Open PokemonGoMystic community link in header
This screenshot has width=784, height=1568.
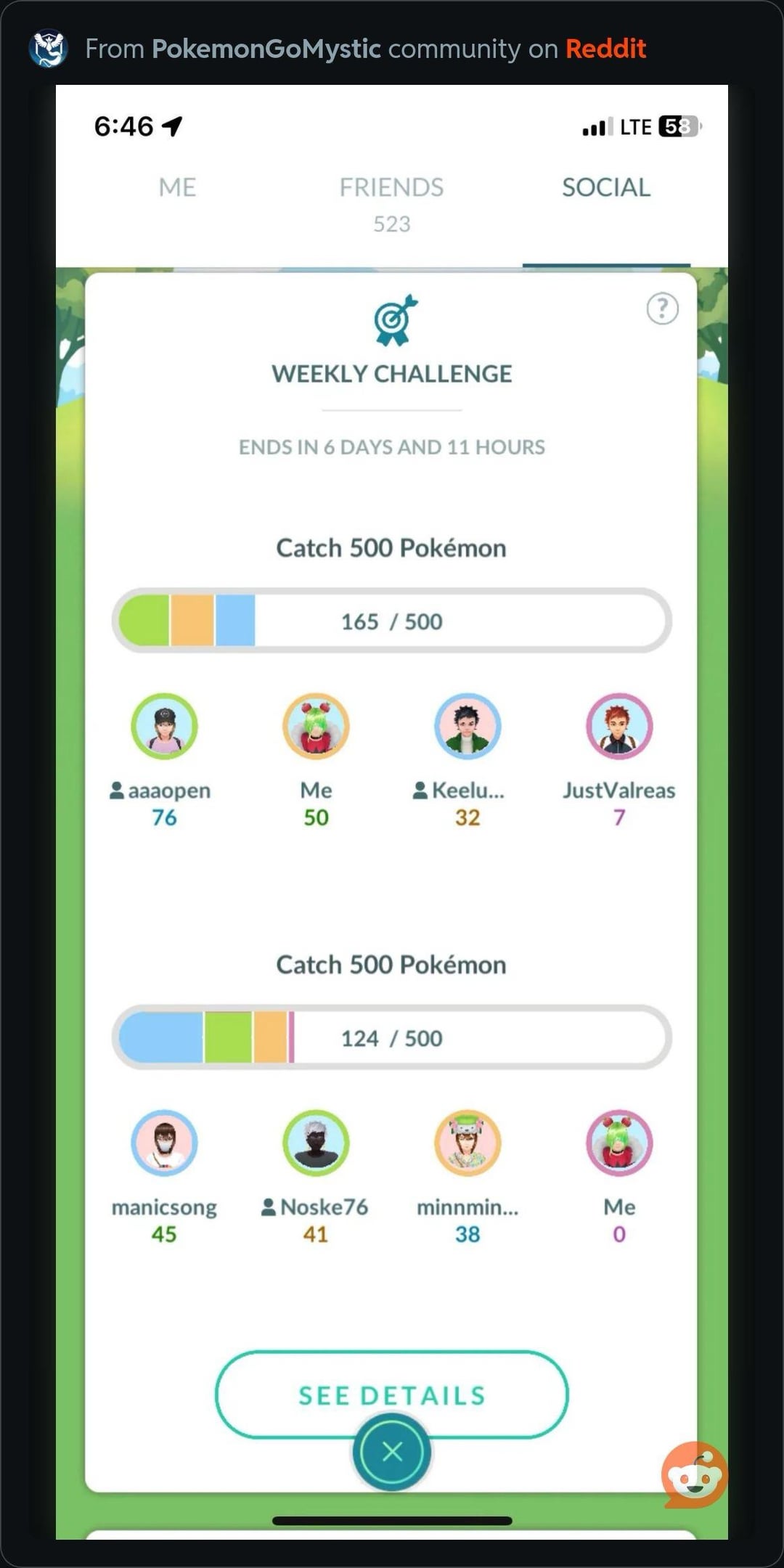[x=266, y=49]
